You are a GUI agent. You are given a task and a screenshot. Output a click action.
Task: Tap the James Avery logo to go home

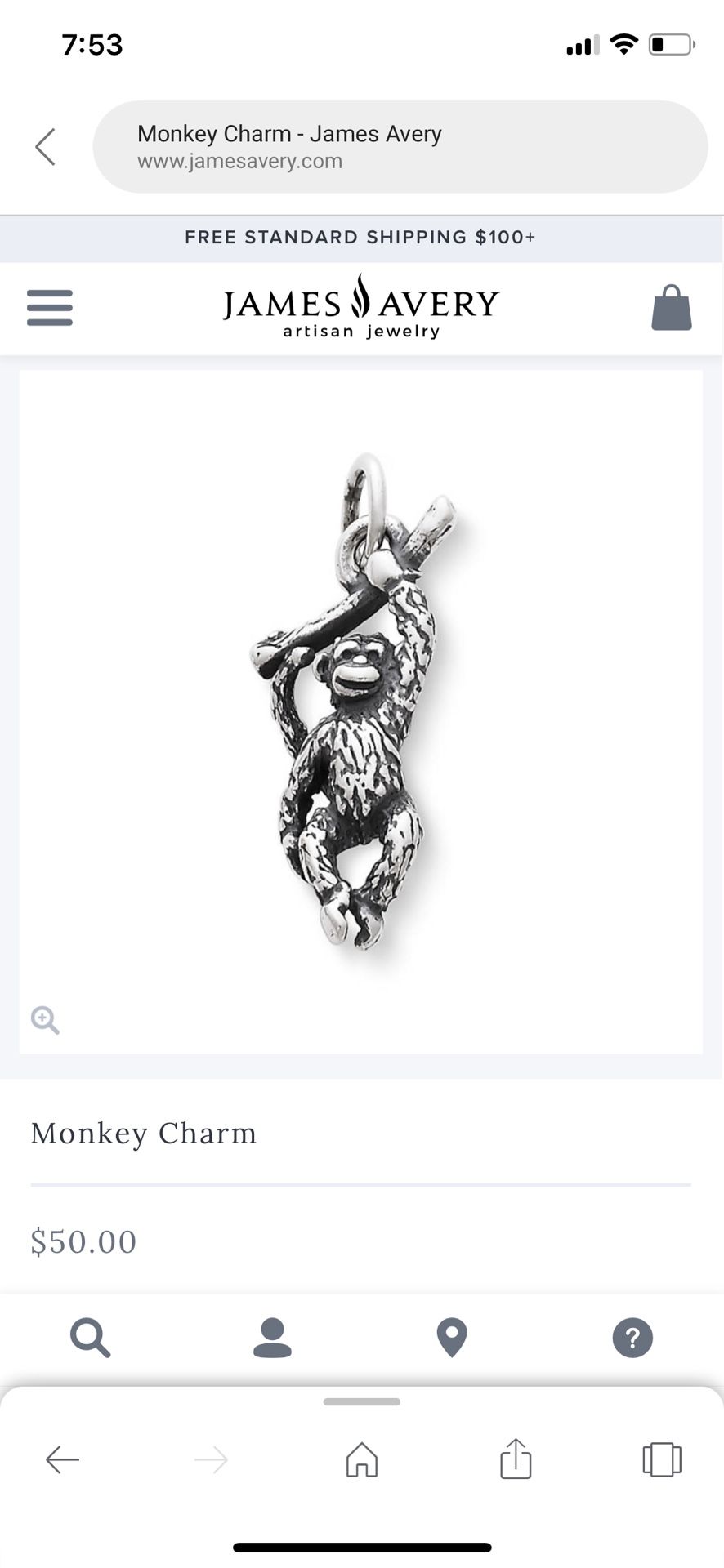[x=360, y=307]
